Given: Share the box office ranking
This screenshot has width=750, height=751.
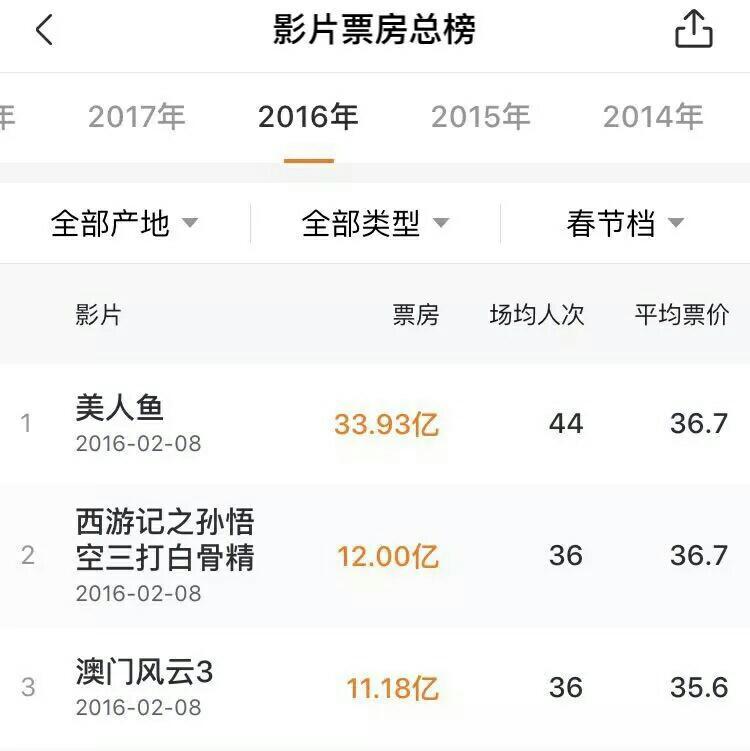Looking at the screenshot, I should pos(694,30).
